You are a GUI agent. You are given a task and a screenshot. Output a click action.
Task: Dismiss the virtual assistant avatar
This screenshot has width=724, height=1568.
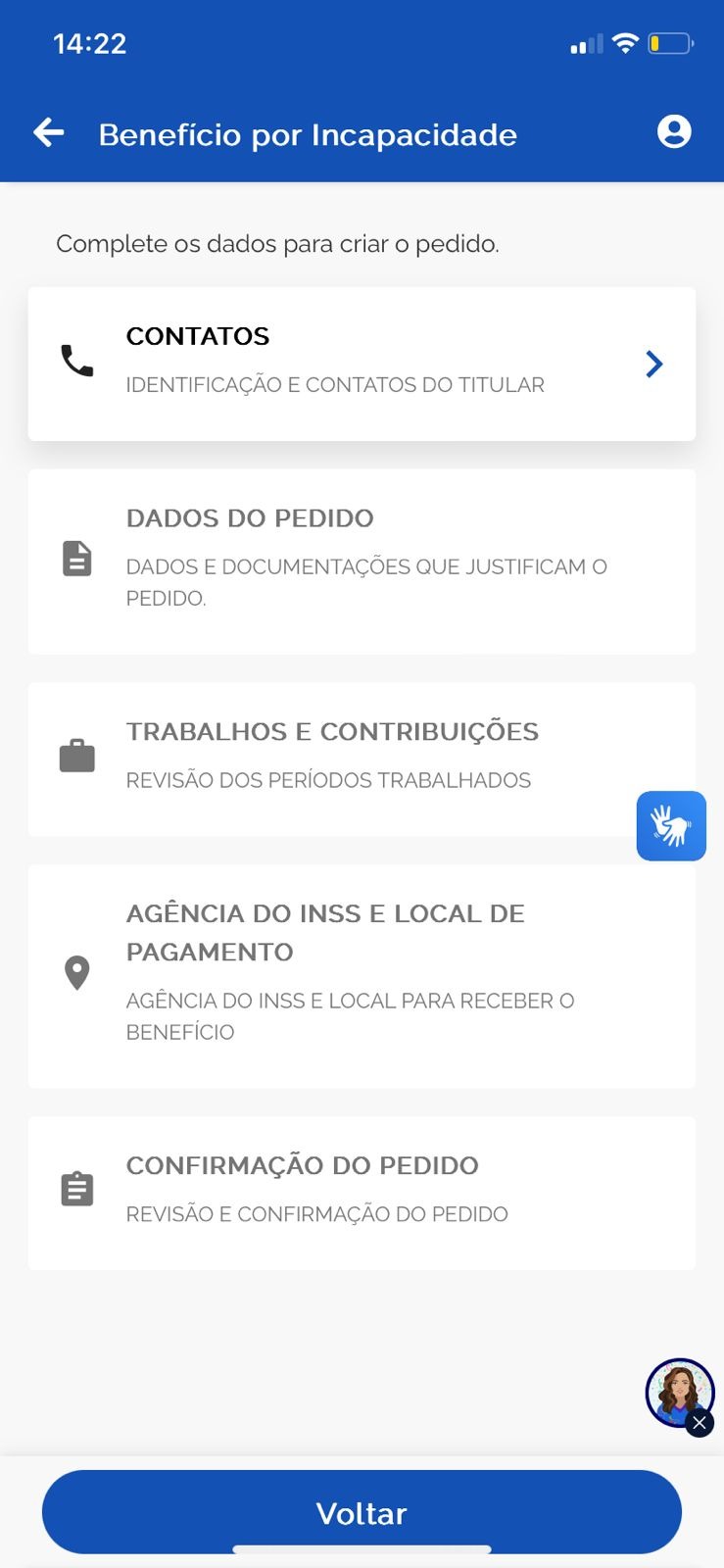click(700, 1423)
